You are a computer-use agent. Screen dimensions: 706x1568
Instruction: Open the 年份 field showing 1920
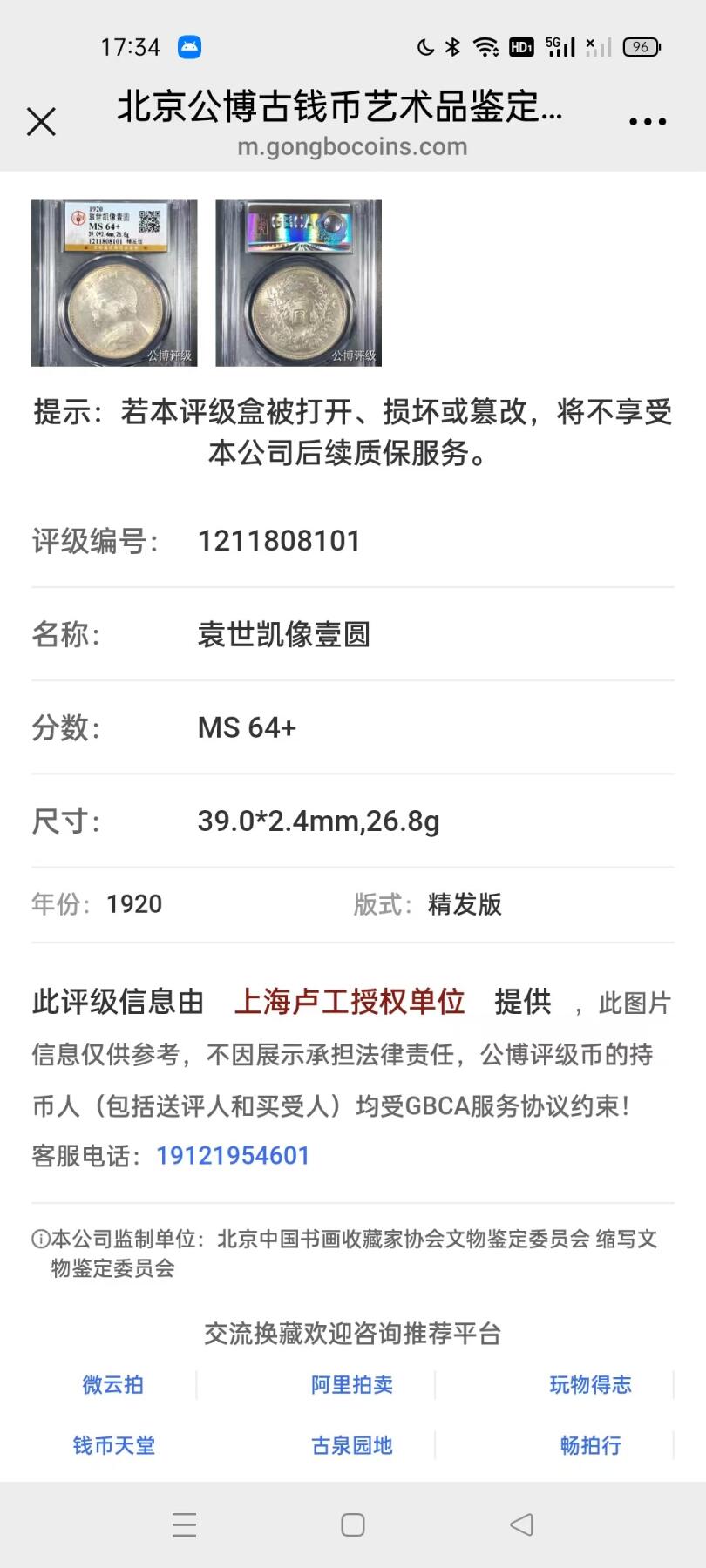point(133,906)
